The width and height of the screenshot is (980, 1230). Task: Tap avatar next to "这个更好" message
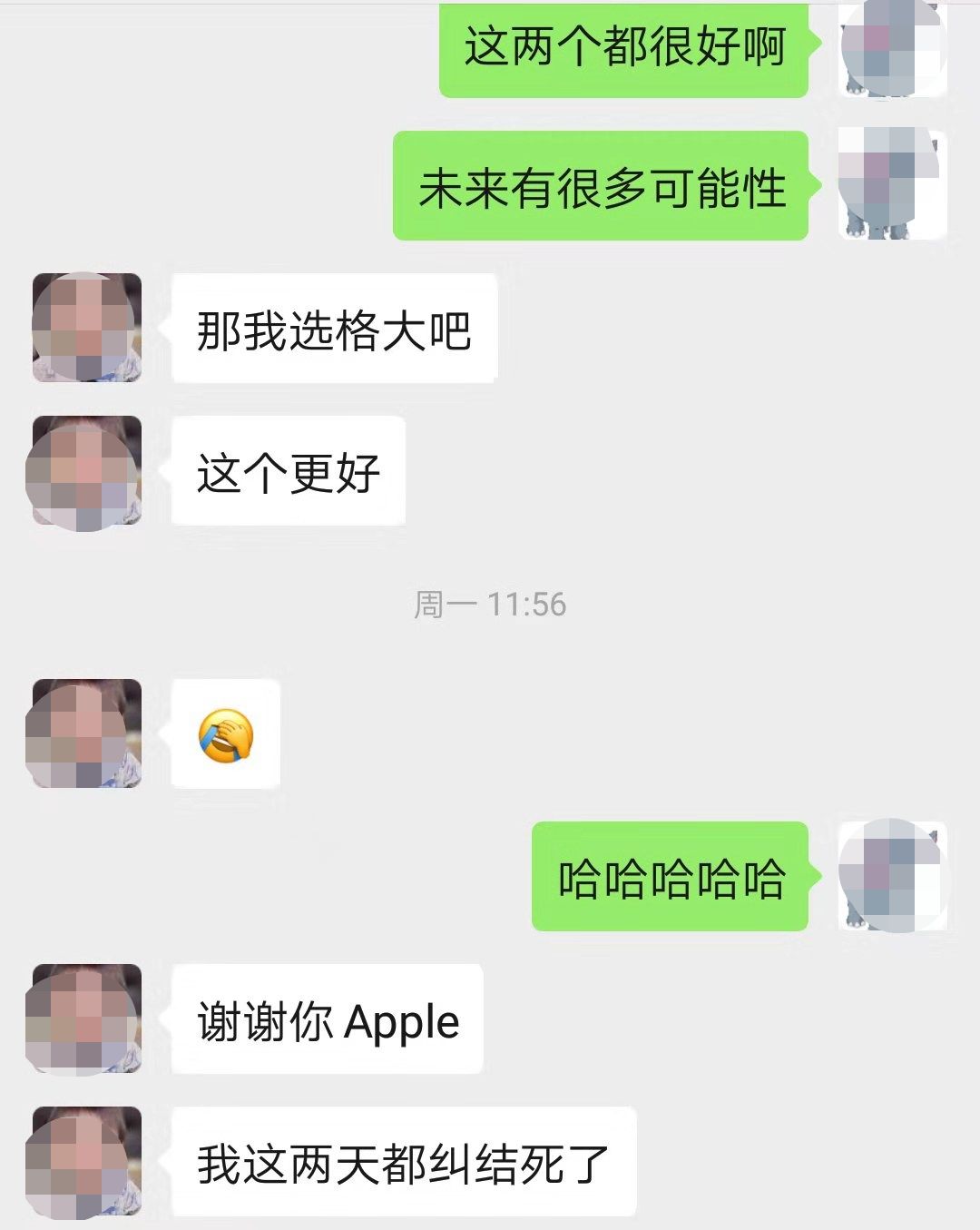86,470
